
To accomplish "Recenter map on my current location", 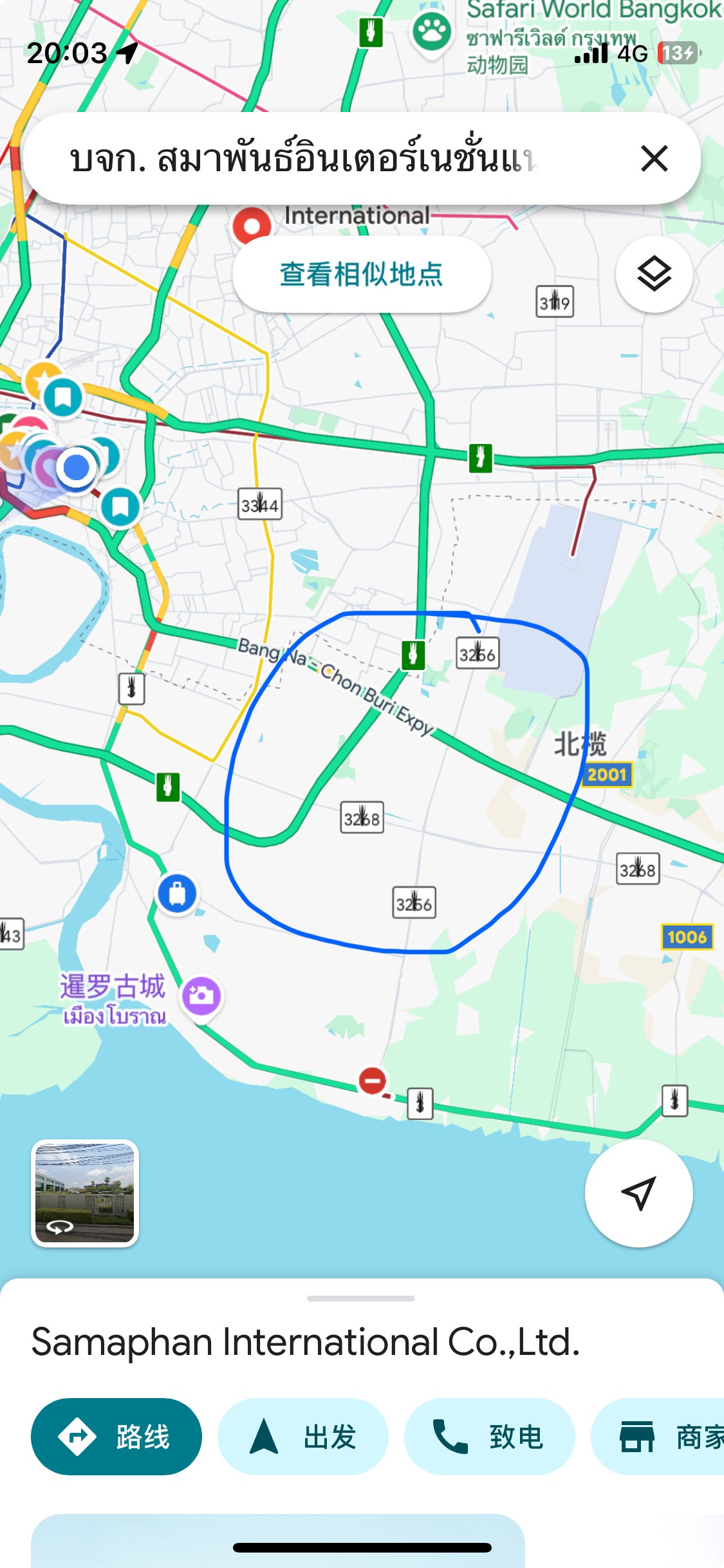I will (x=638, y=1193).
